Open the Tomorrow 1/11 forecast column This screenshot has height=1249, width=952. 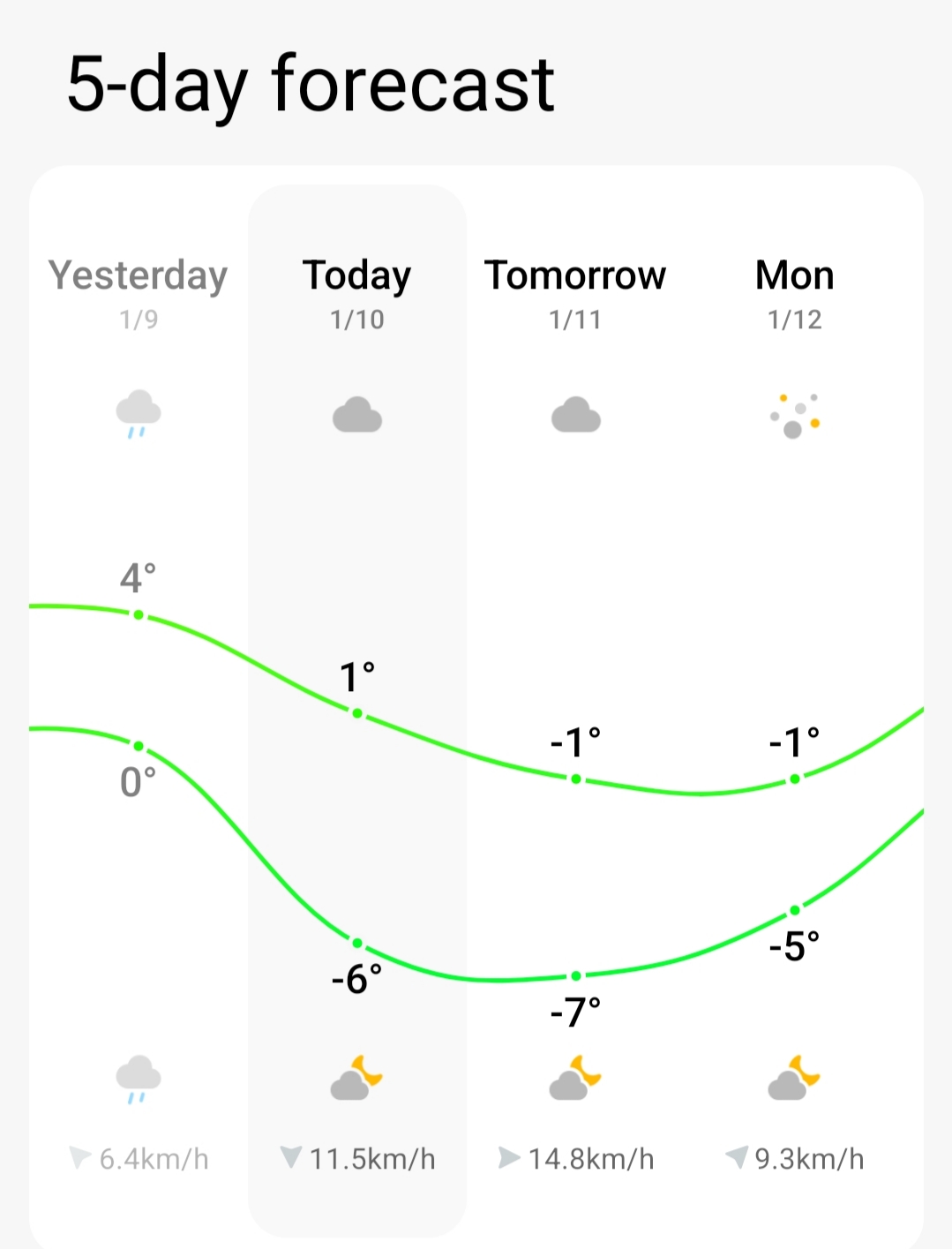[575, 291]
